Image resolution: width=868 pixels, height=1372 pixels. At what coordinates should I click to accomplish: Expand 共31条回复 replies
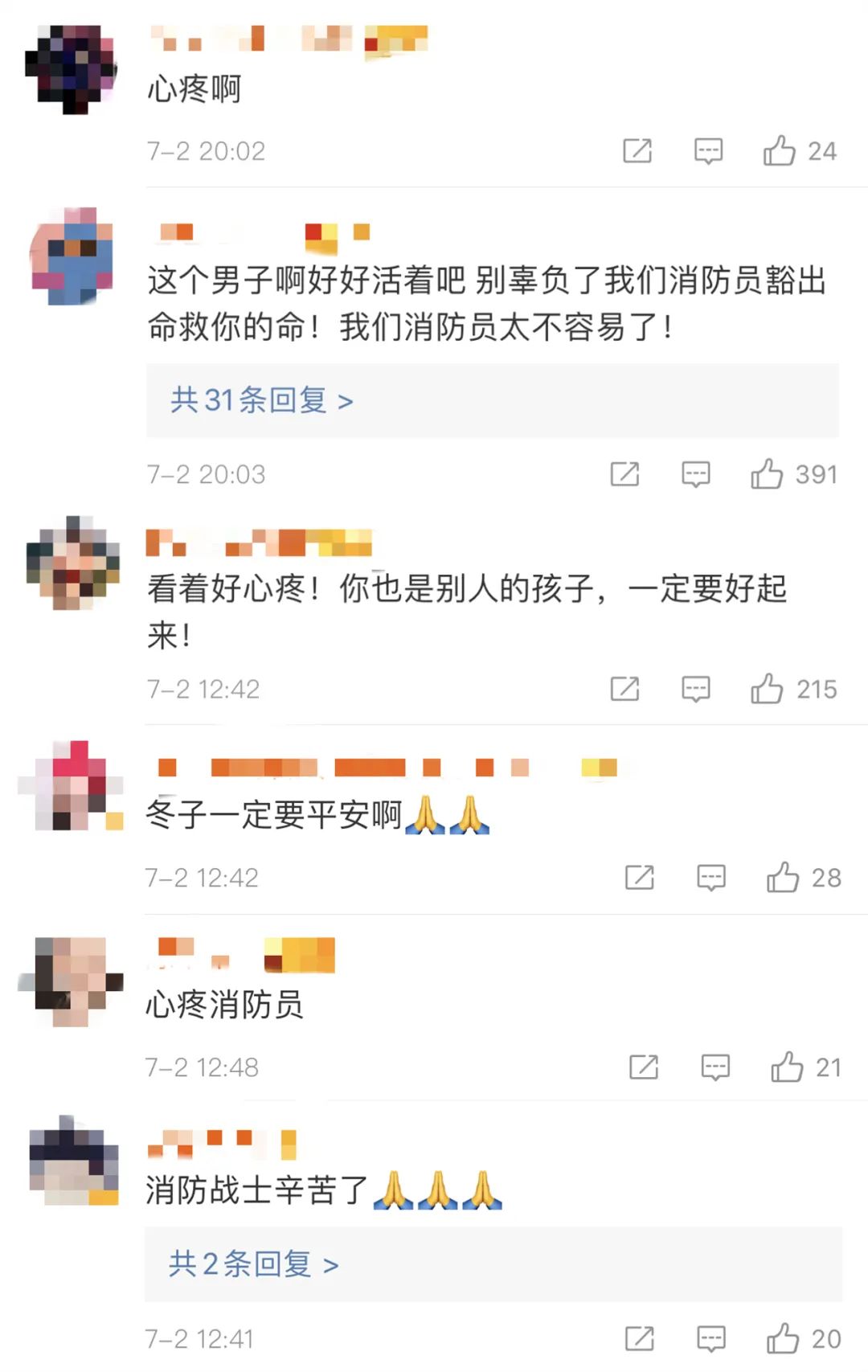point(261,400)
